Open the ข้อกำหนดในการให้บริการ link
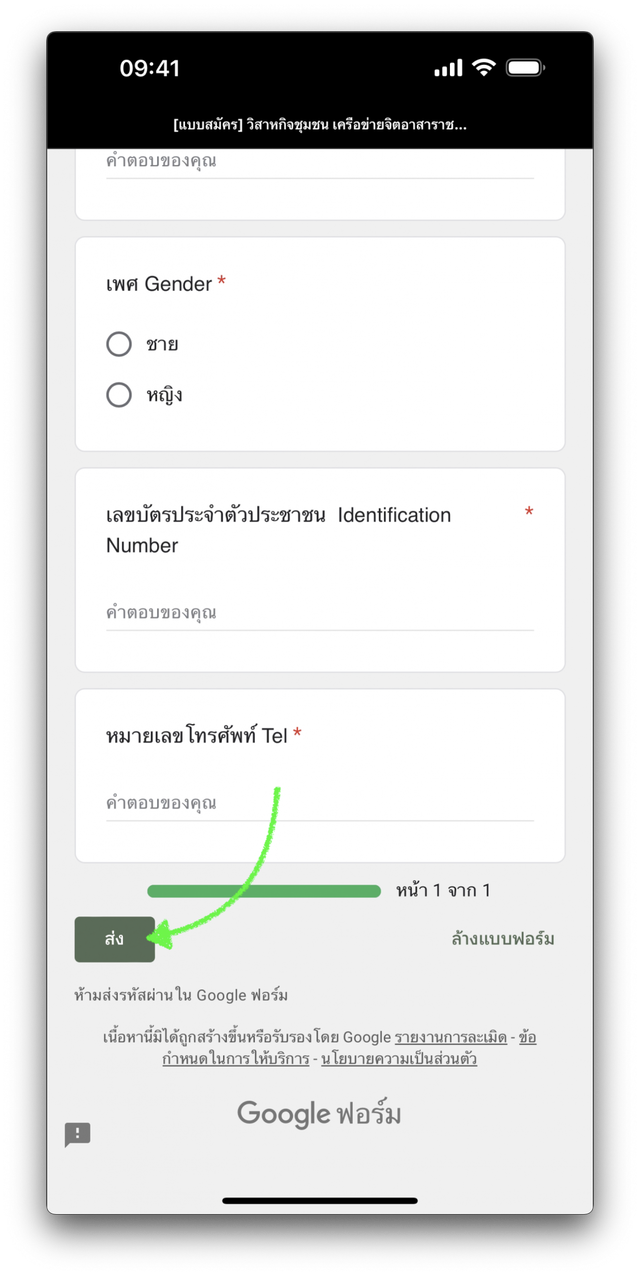Viewport: 640px width, 1276px height. click(x=350, y=1048)
